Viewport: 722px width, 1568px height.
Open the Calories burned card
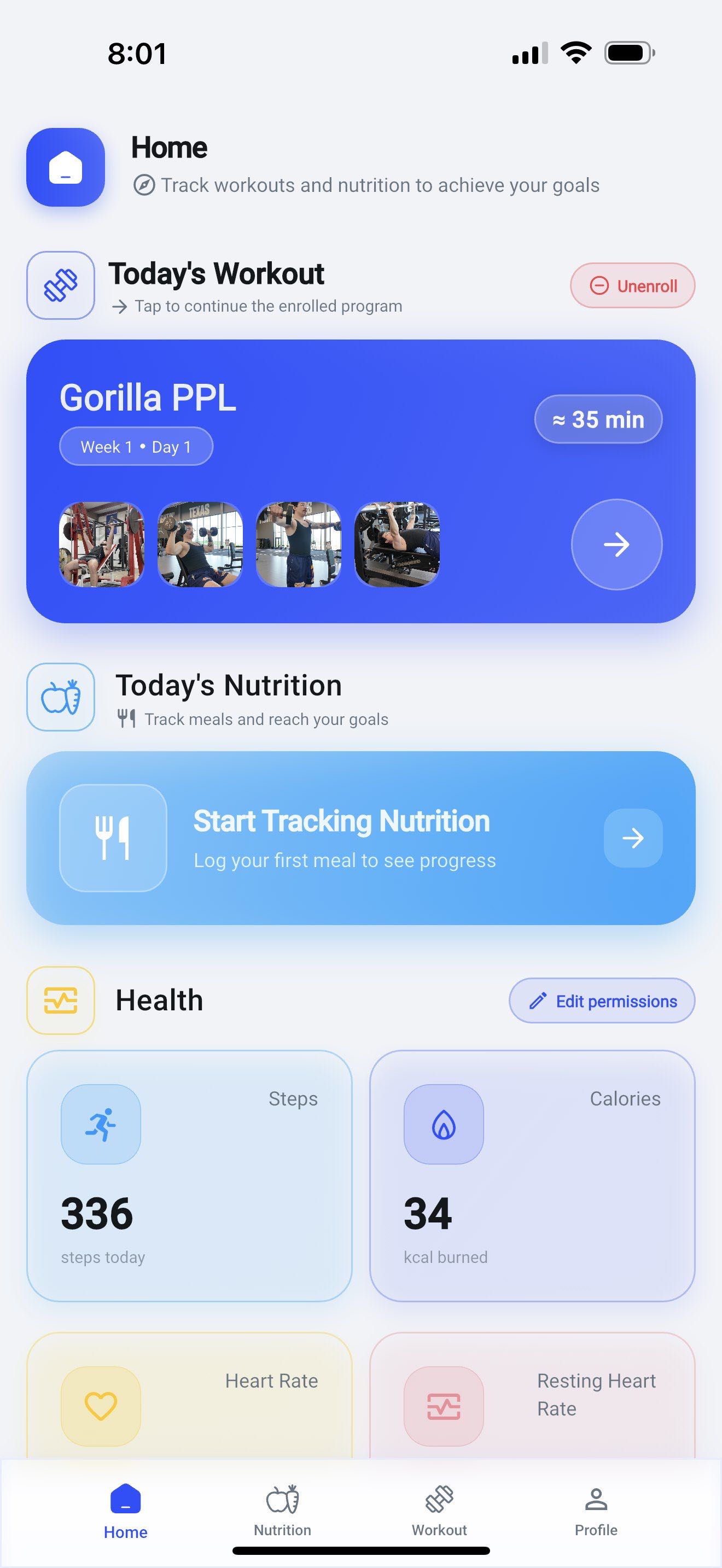532,1175
